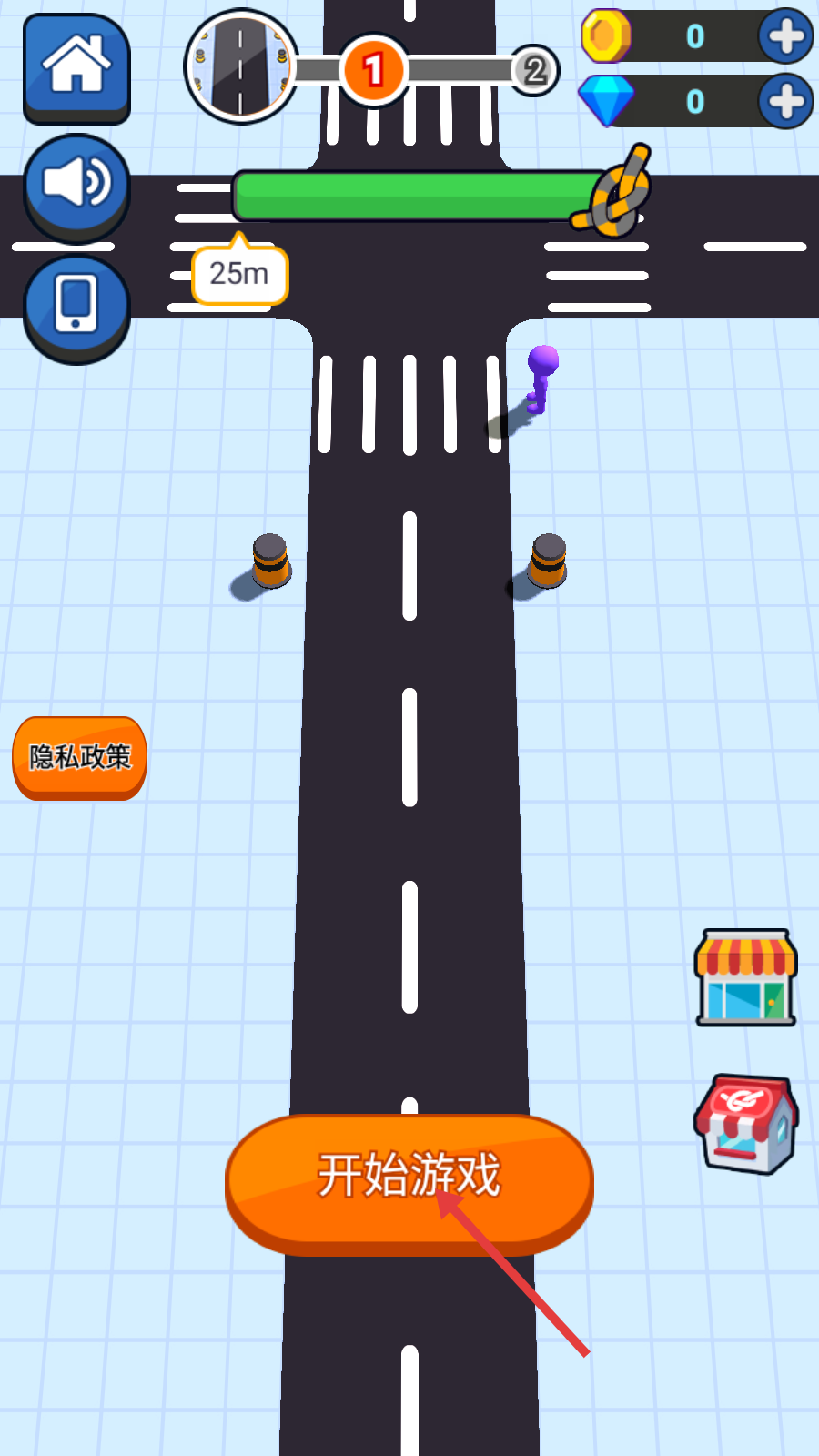This screenshot has width=819, height=1456.
Task: Toggle the sound speaker button
Action: click(76, 184)
